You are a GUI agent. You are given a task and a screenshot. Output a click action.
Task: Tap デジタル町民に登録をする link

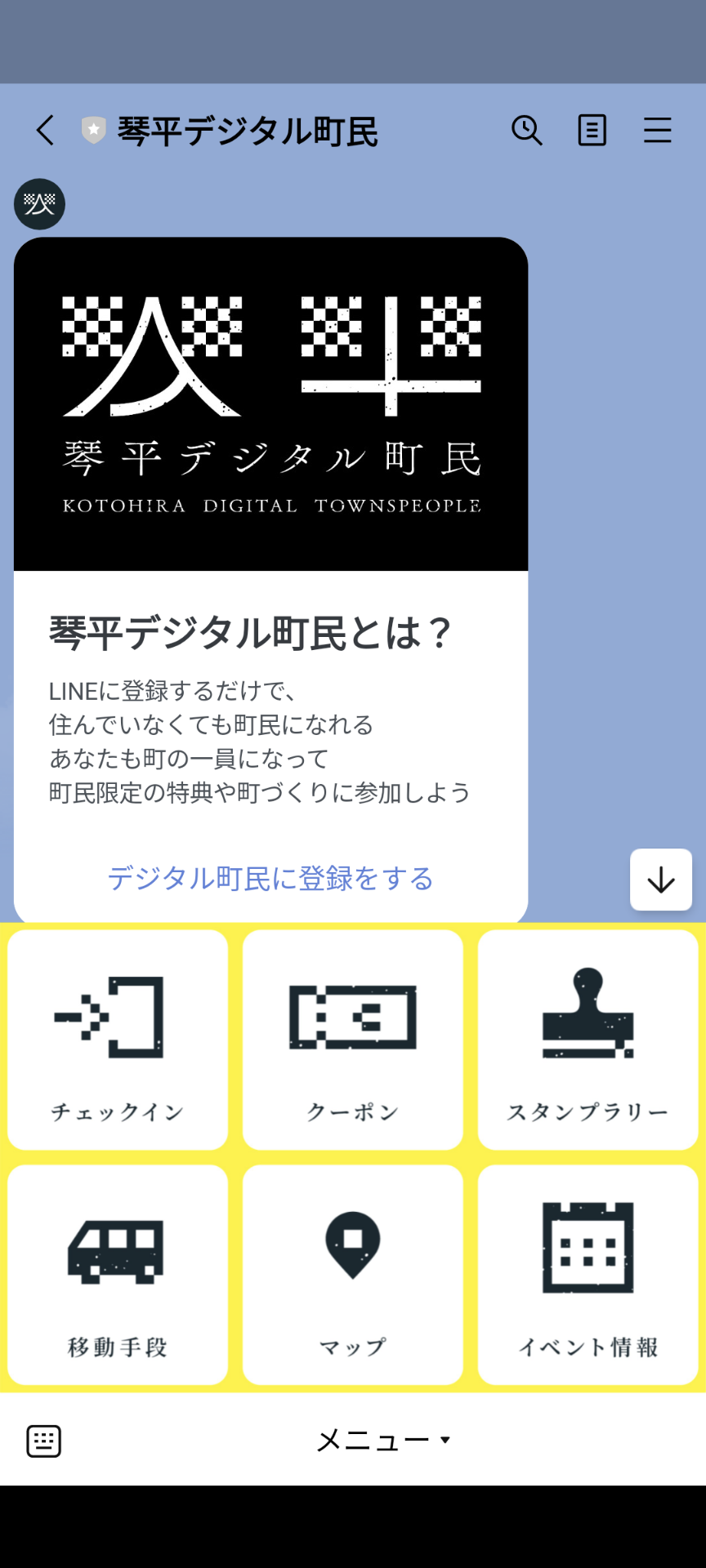pos(270,878)
